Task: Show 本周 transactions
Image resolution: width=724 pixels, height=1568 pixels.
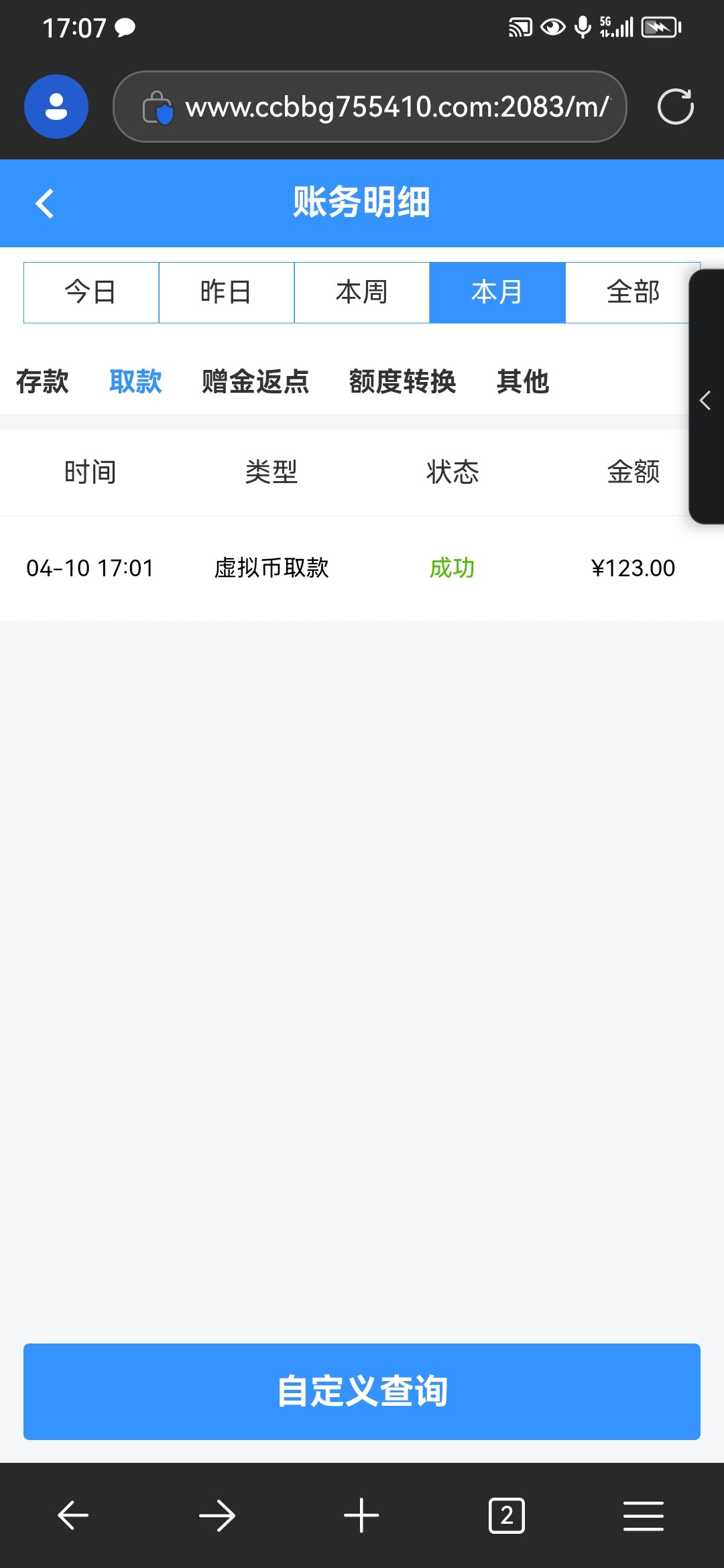Action: point(362,293)
